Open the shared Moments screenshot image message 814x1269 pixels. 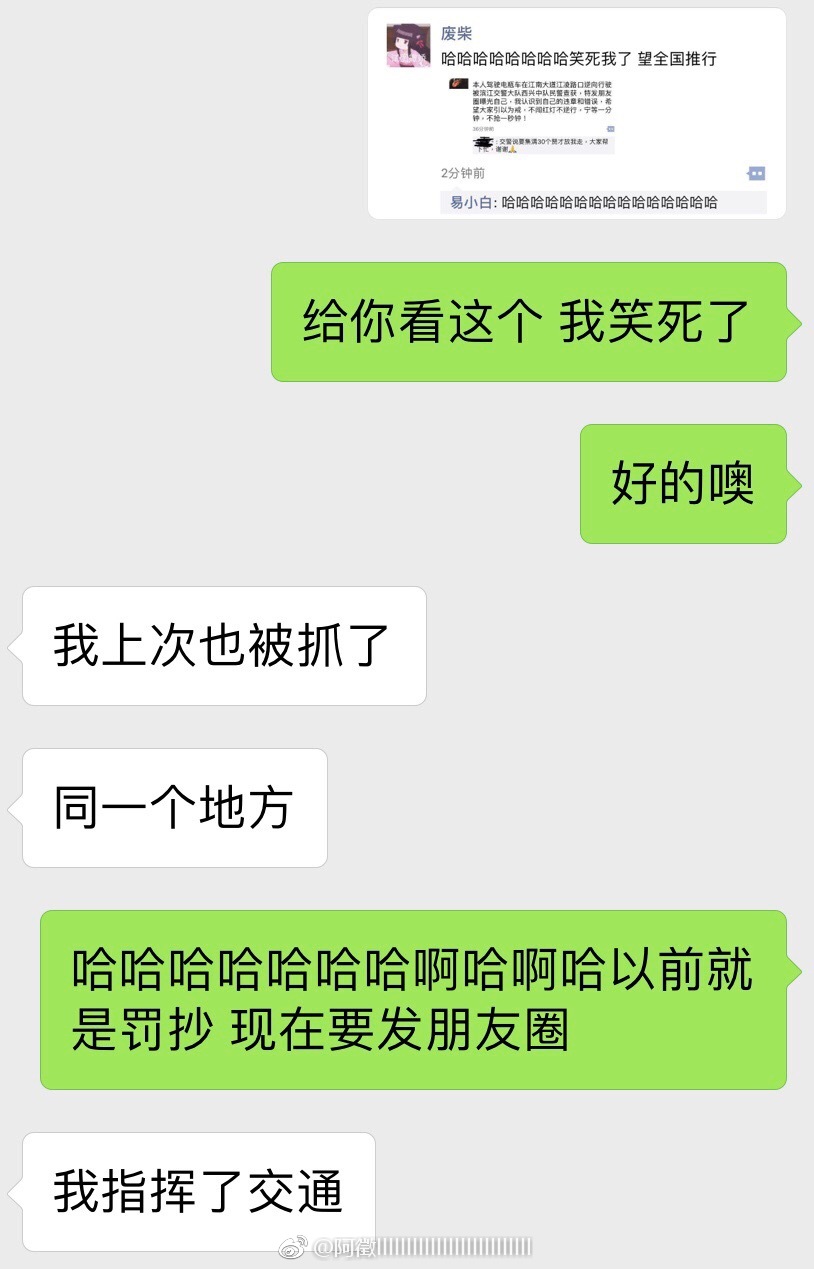pyautogui.click(x=576, y=113)
